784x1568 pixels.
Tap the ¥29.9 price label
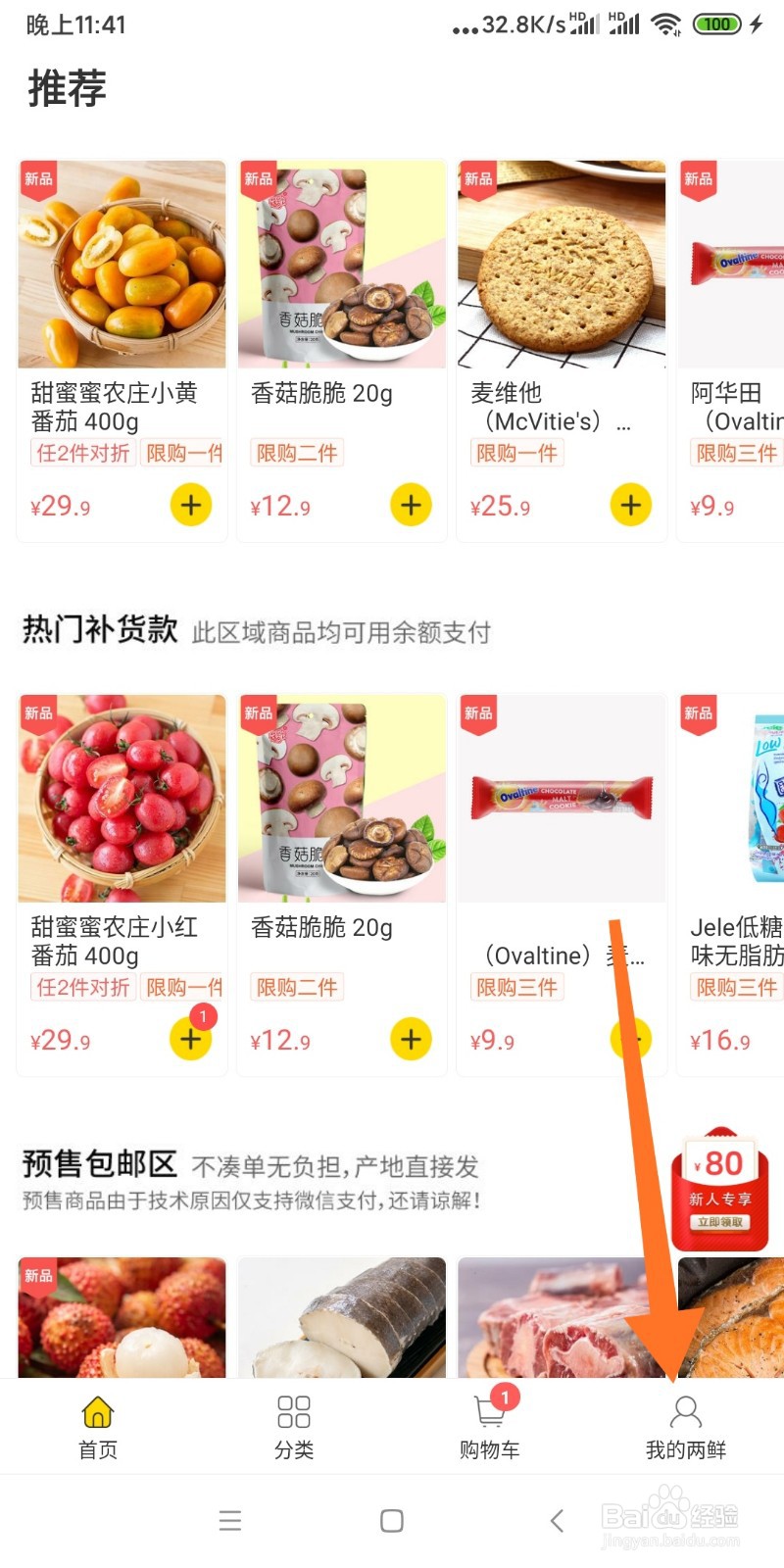click(x=61, y=1040)
